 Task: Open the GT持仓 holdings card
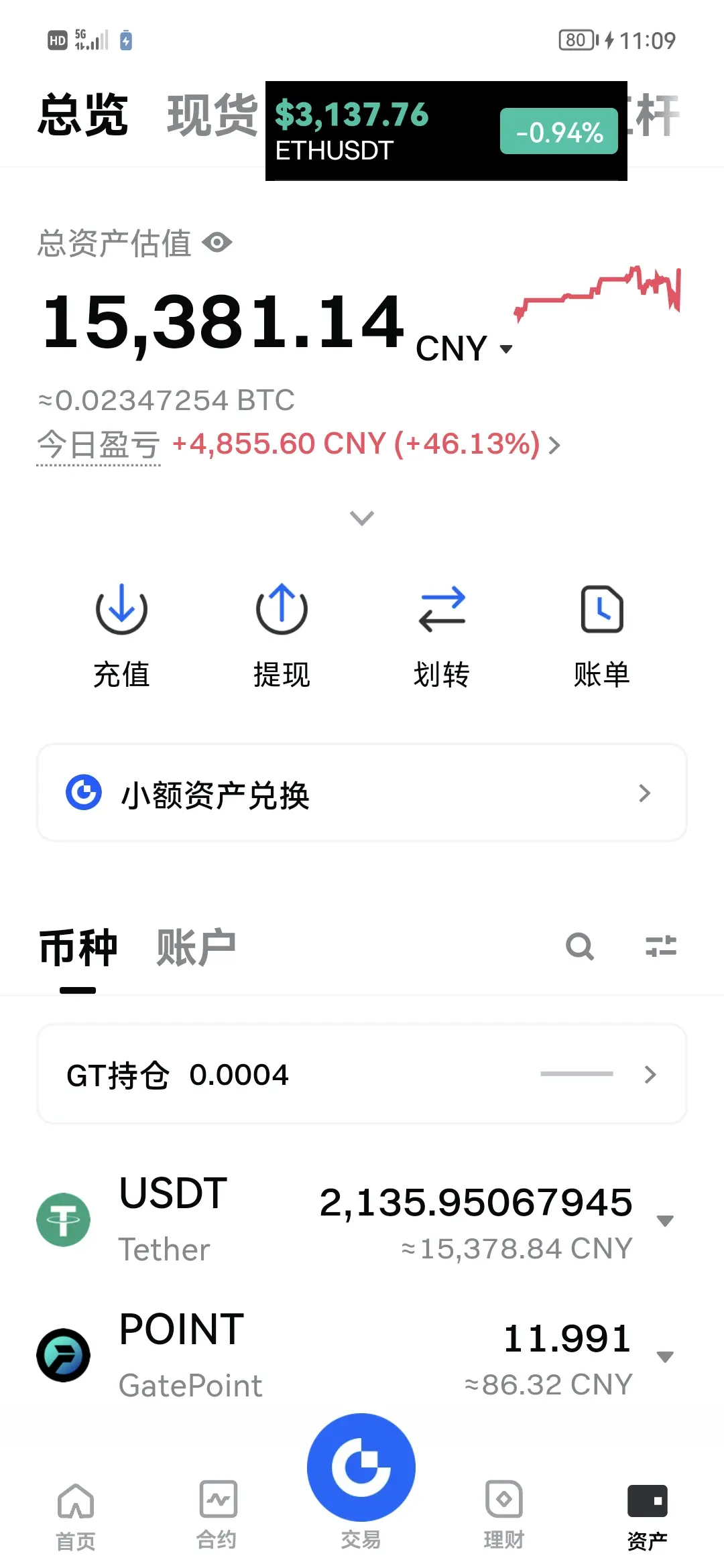362,1074
